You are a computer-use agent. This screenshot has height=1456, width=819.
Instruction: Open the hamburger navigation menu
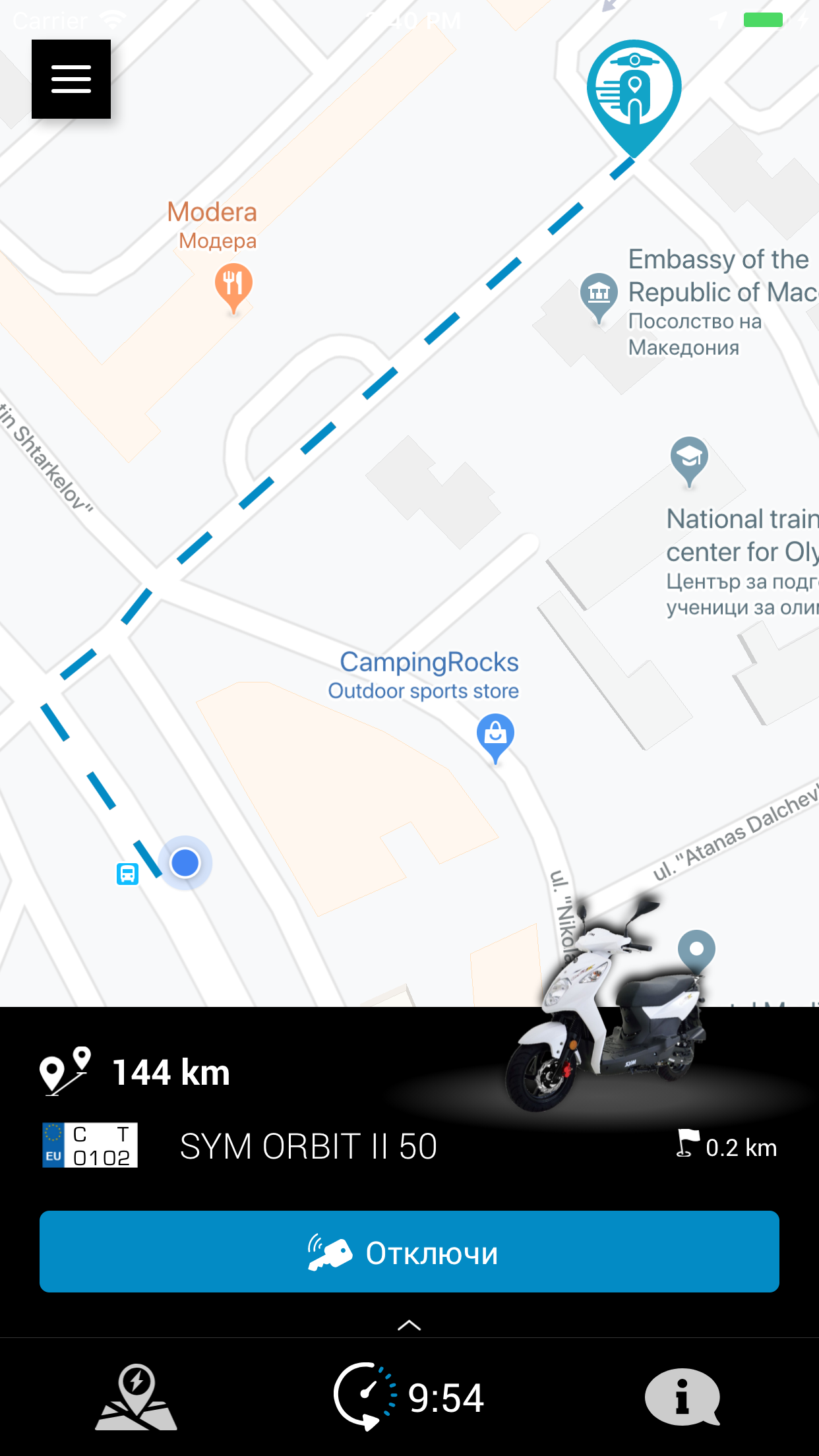(71, 78)
